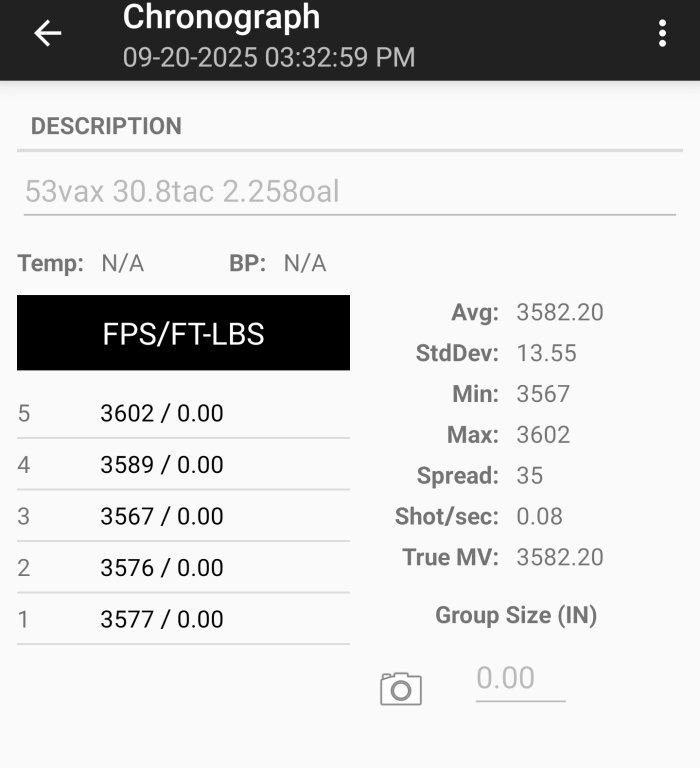Go back with the arrow icon
The width and height of the screenshot is (700, 768).
47,33
